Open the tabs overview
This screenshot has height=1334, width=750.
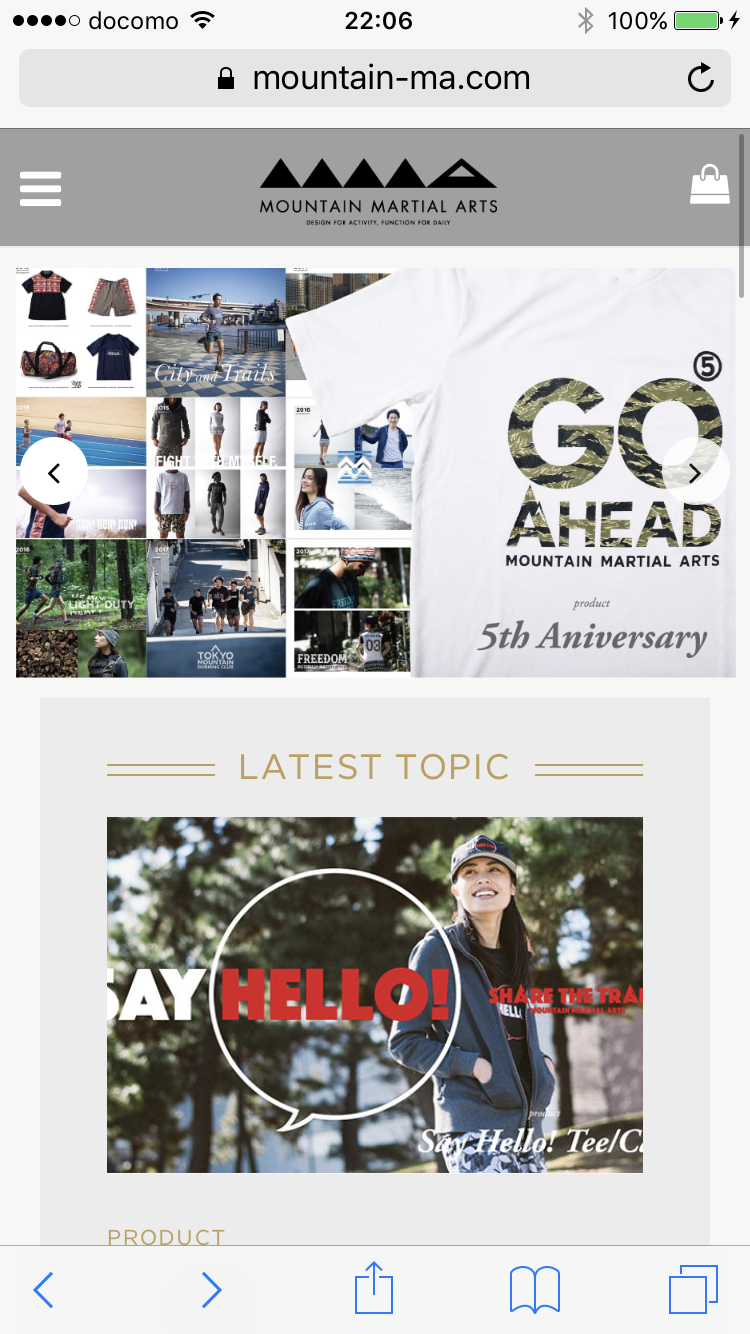click(x=693, y=1290)
